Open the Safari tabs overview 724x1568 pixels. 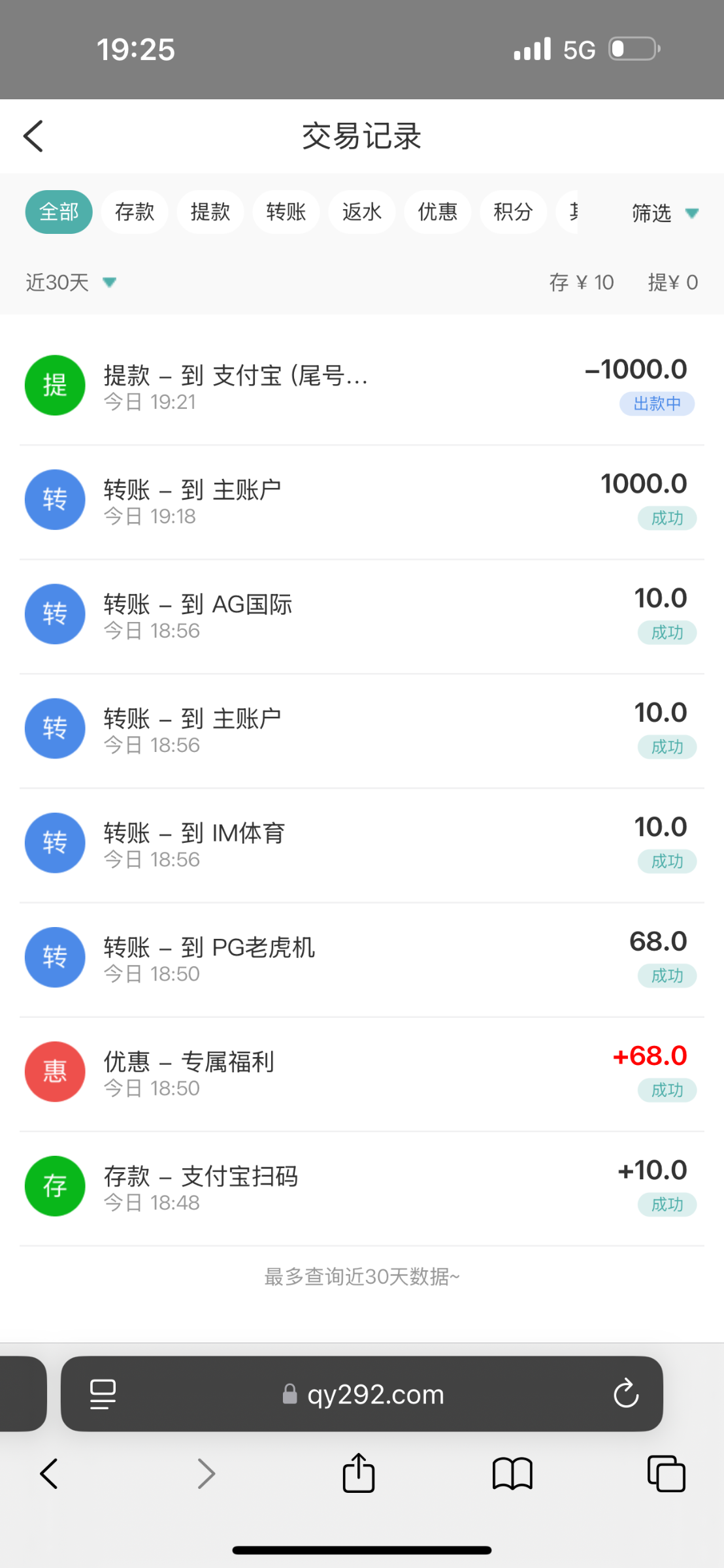coord(666,1474)
